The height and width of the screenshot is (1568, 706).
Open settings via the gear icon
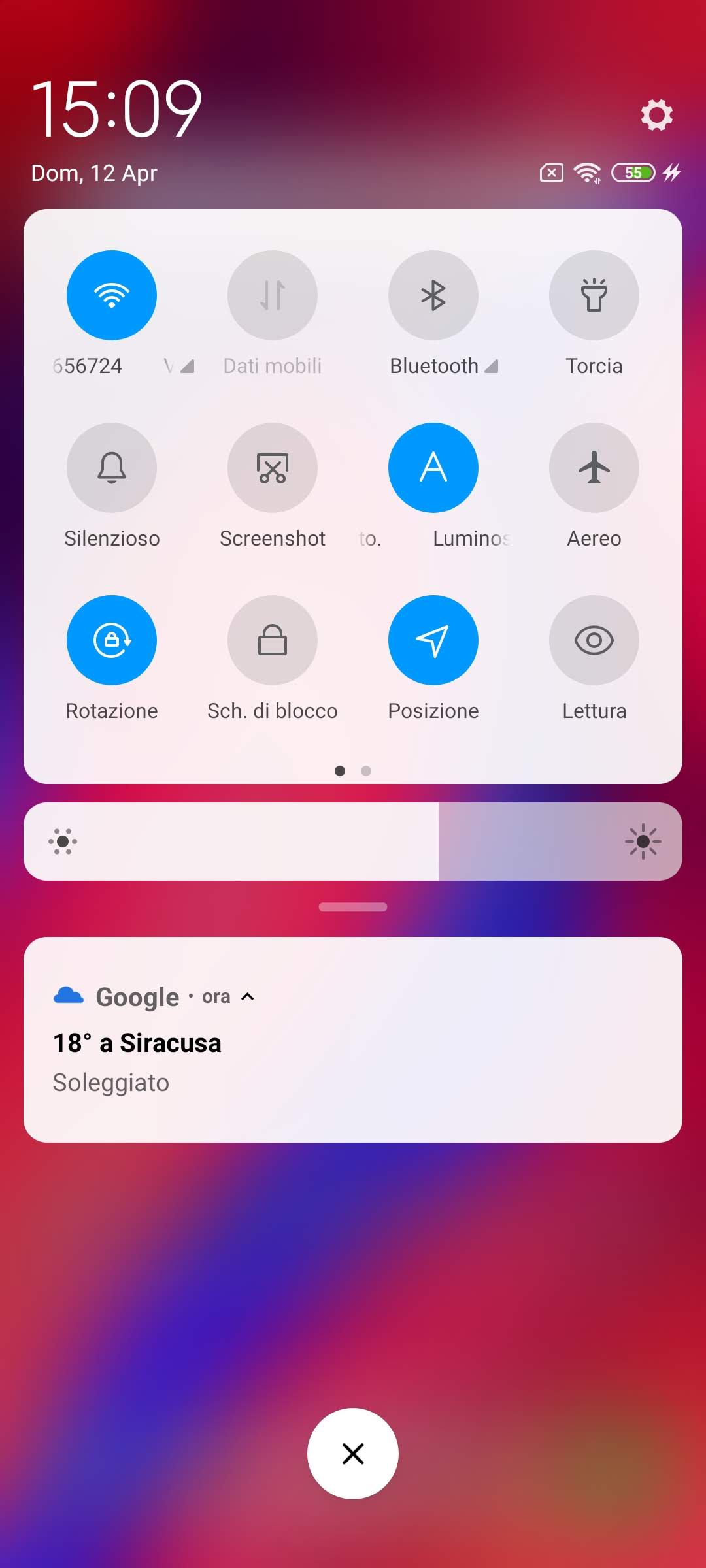point(656,115)
